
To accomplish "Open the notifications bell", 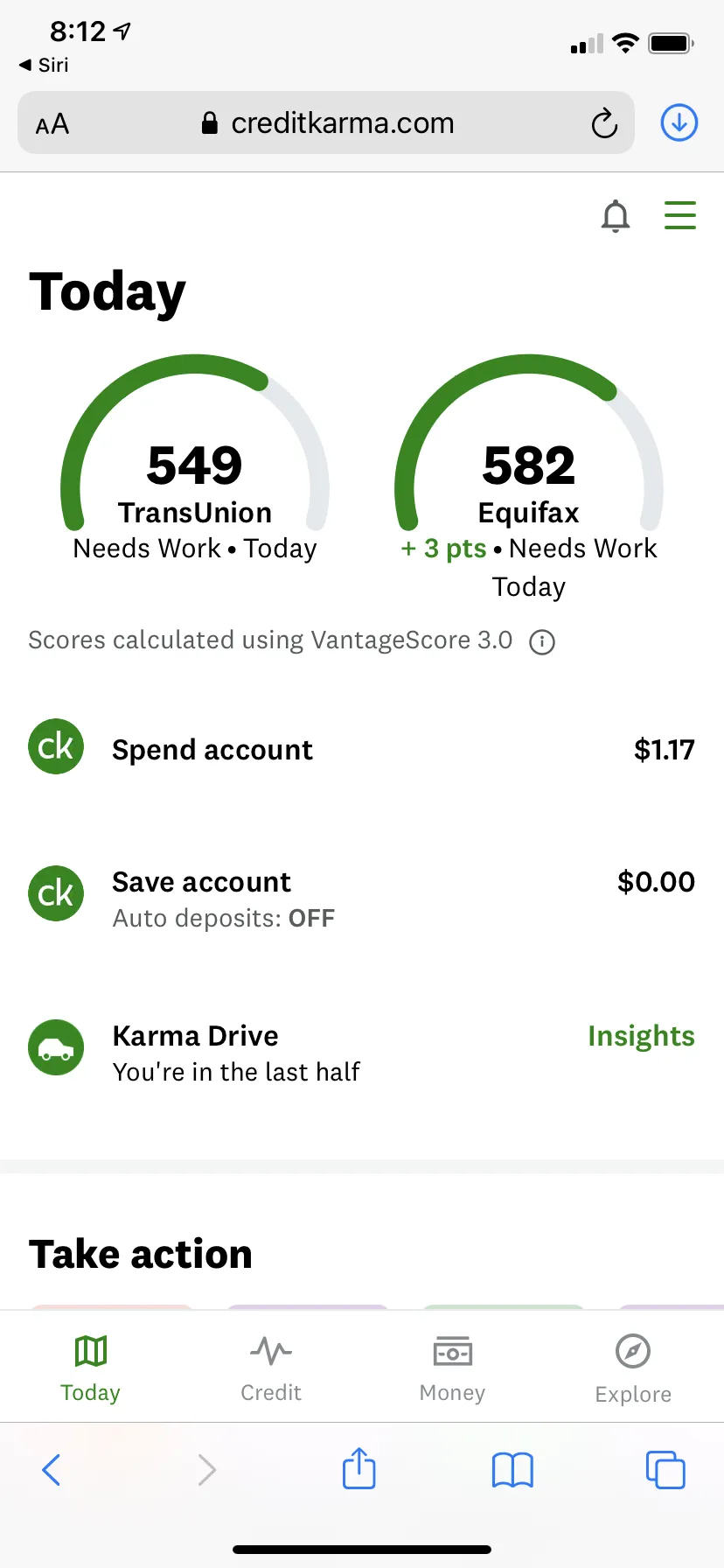I will tap(616, 215).
